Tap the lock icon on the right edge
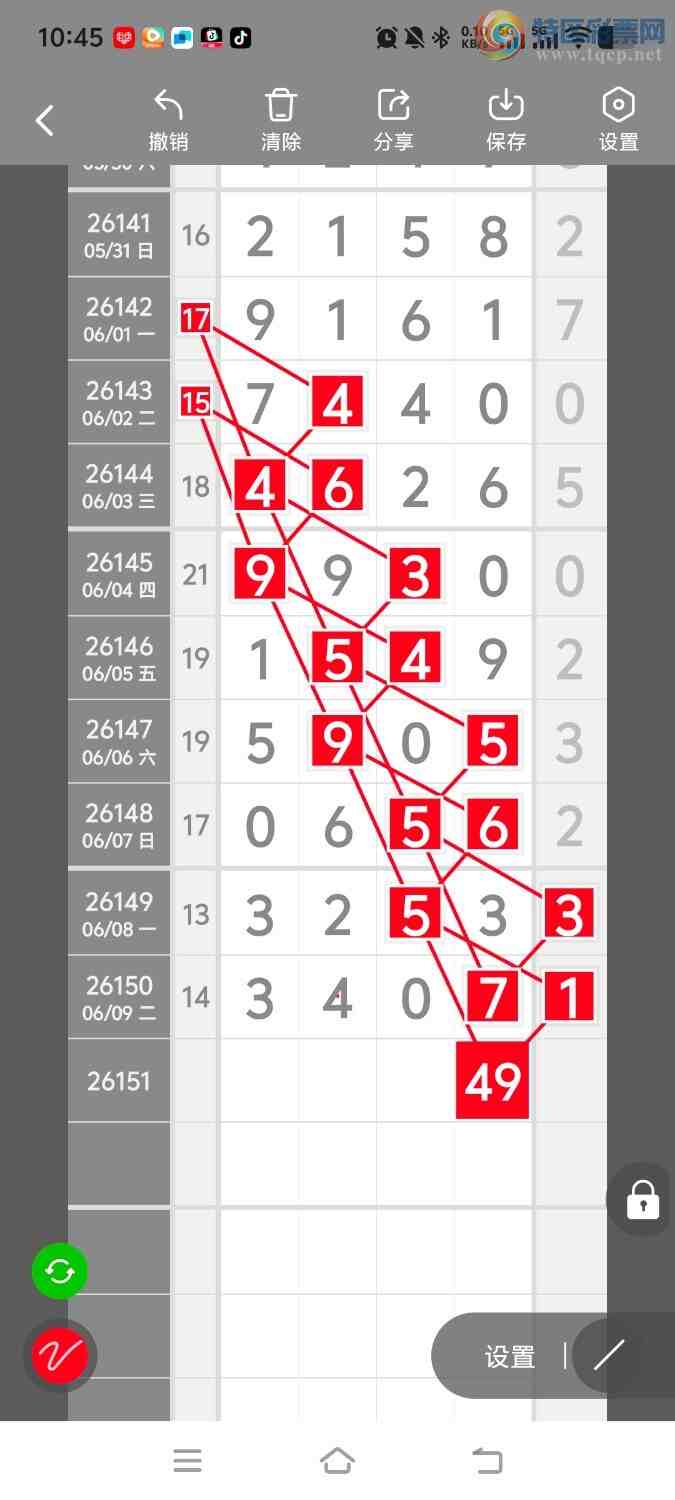 coord(642,1199)
